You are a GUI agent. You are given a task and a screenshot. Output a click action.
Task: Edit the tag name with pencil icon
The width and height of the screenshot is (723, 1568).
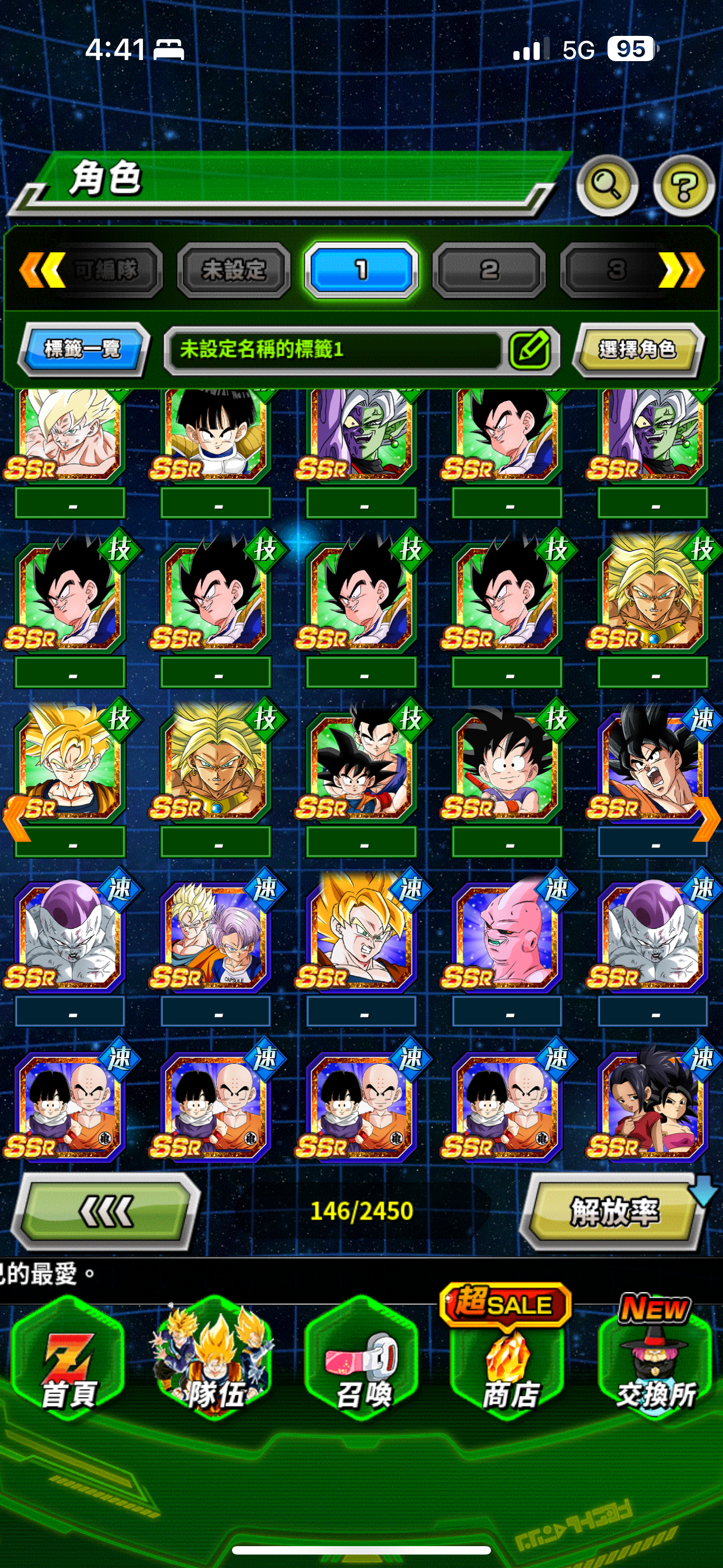530,349
